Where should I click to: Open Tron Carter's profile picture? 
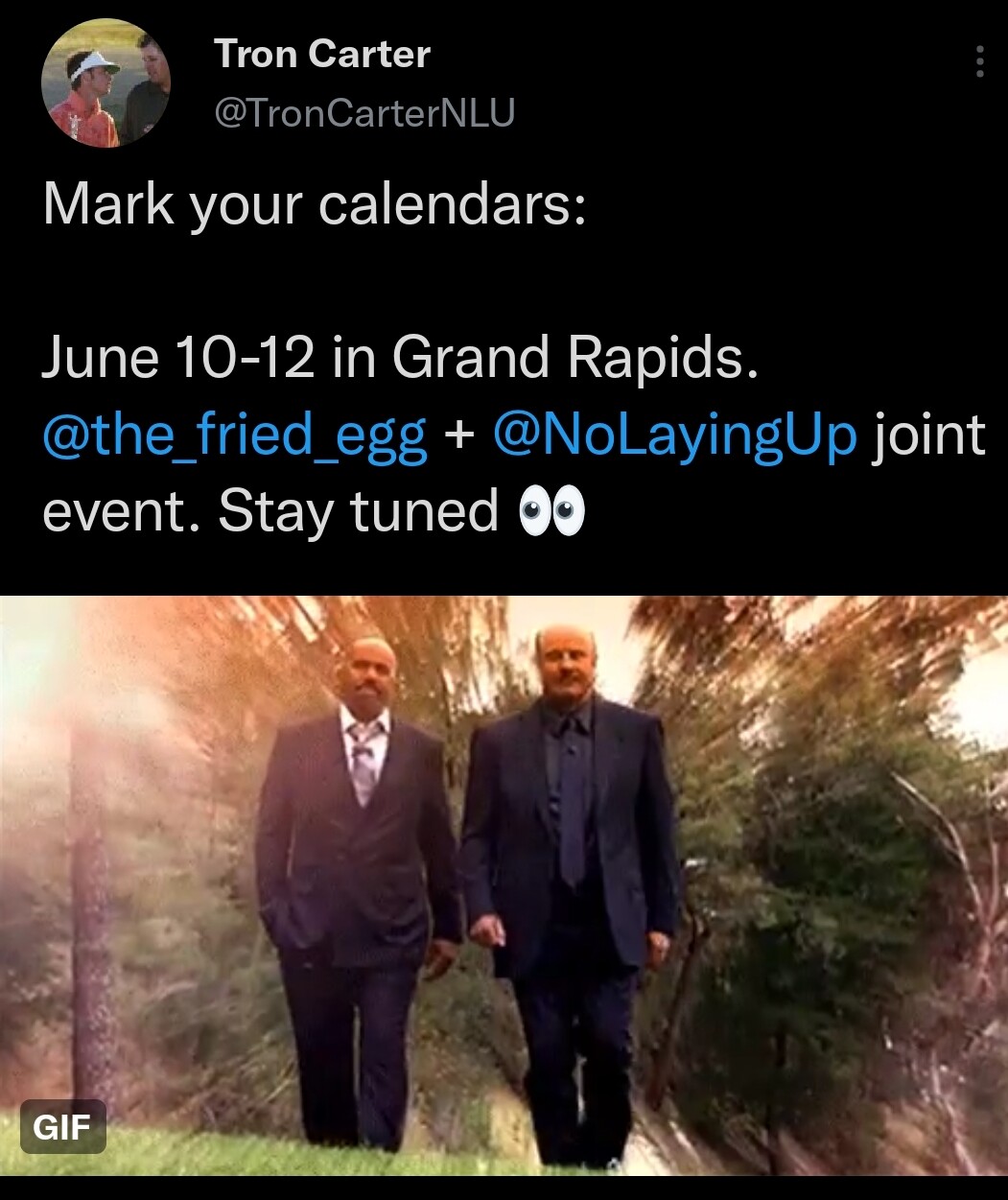click(105, 83)
